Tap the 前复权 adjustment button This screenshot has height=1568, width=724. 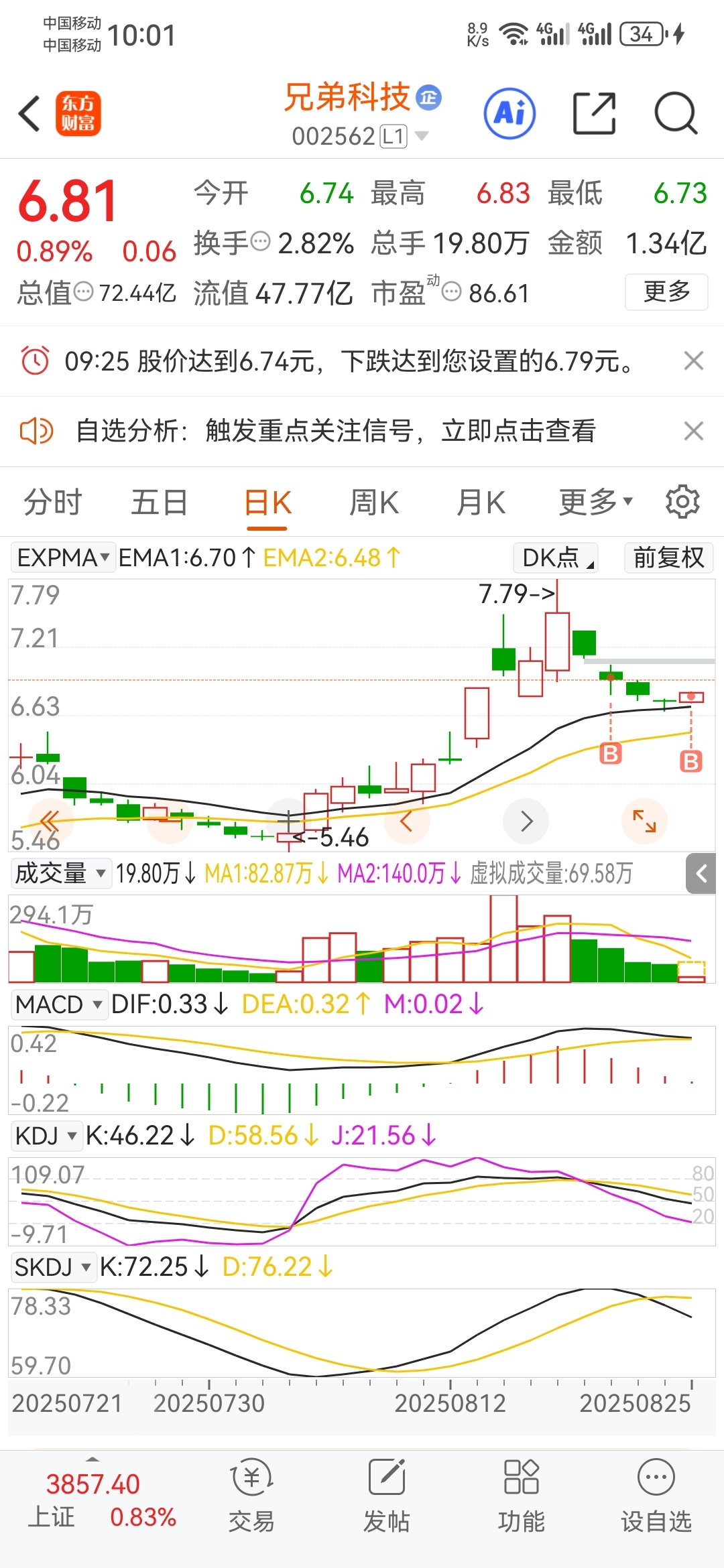tap(668, 558)
